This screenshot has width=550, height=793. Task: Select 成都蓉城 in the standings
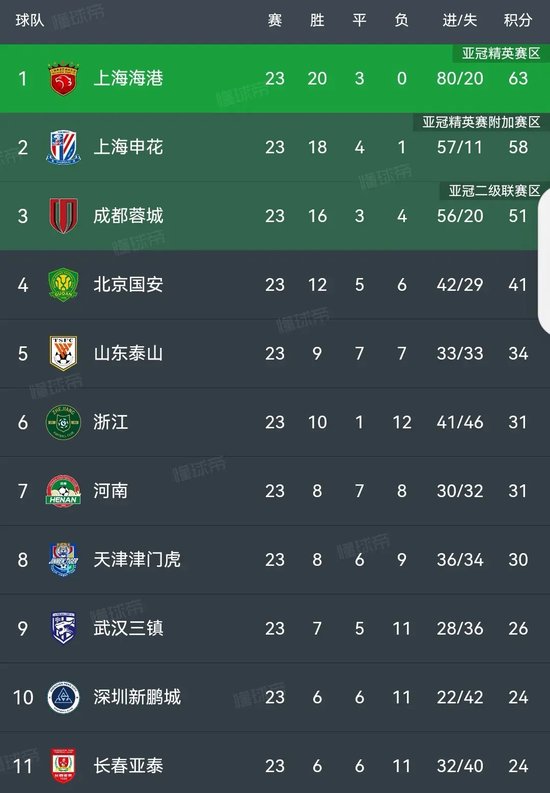point(275,216)
